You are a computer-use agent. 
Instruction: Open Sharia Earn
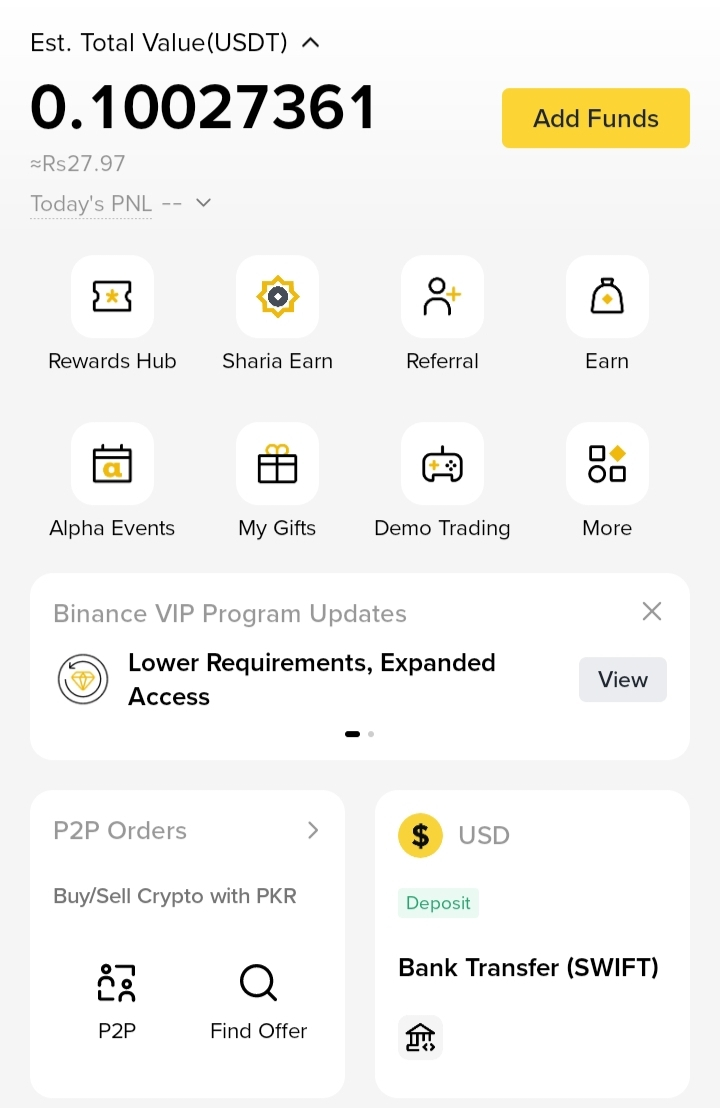click(277, 297)
